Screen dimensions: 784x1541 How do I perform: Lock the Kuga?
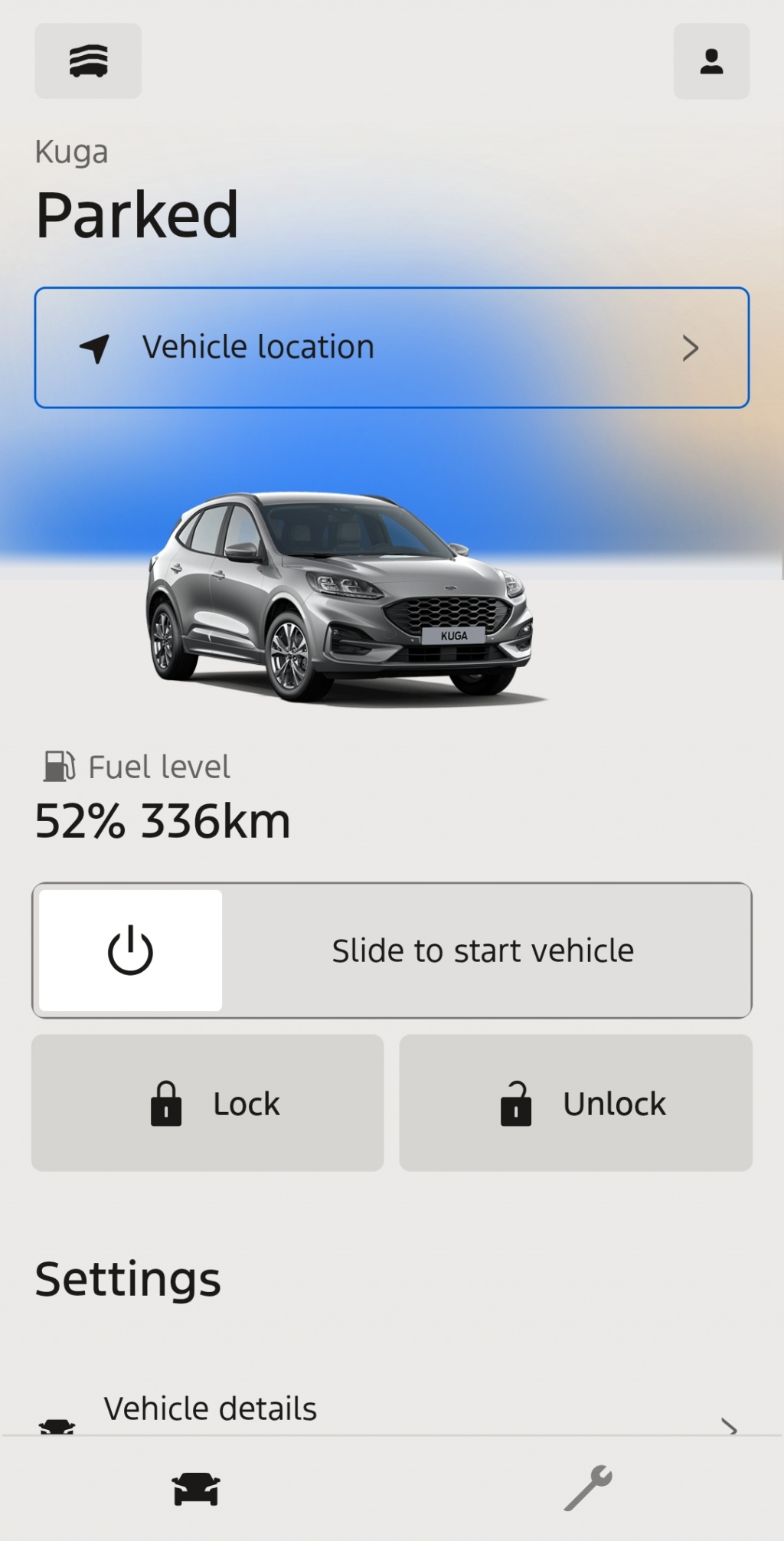pyautogui.click(x=207, y=1103)
